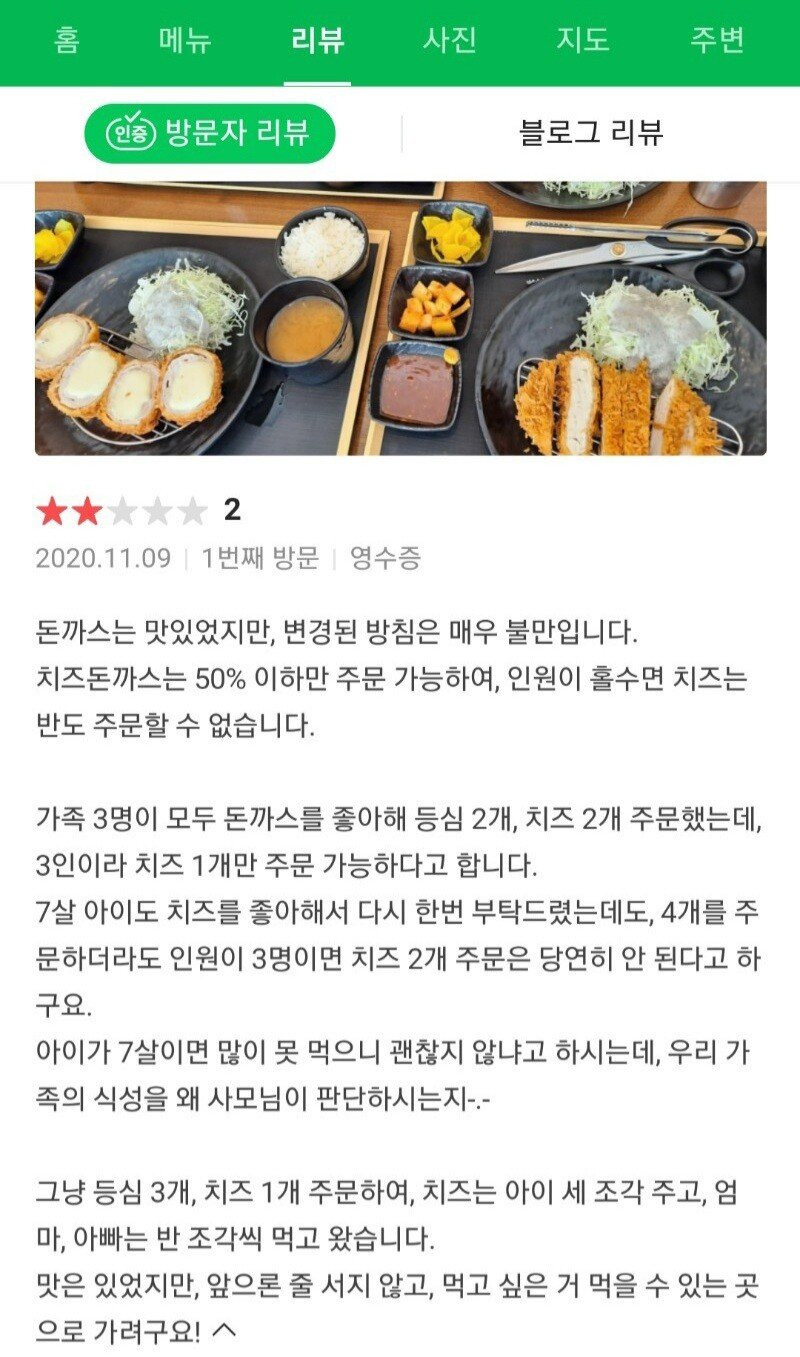800x1357 pixels.
Task: Switch to the 홈 tab
Action: pyautogui.click(x=66, y=41)
